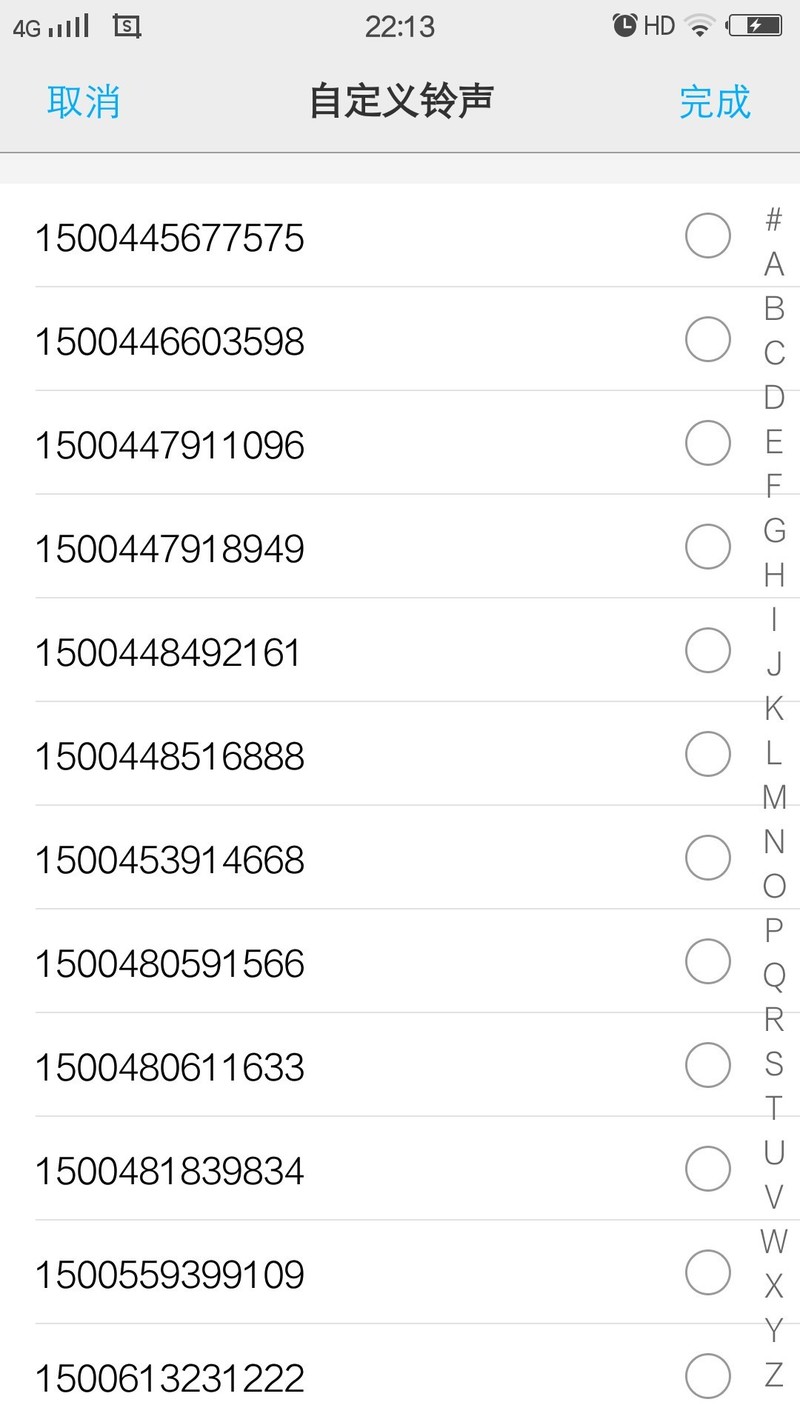Jump to letter Z in the index
This screenshot has width=800, height=1422.
773,1375
